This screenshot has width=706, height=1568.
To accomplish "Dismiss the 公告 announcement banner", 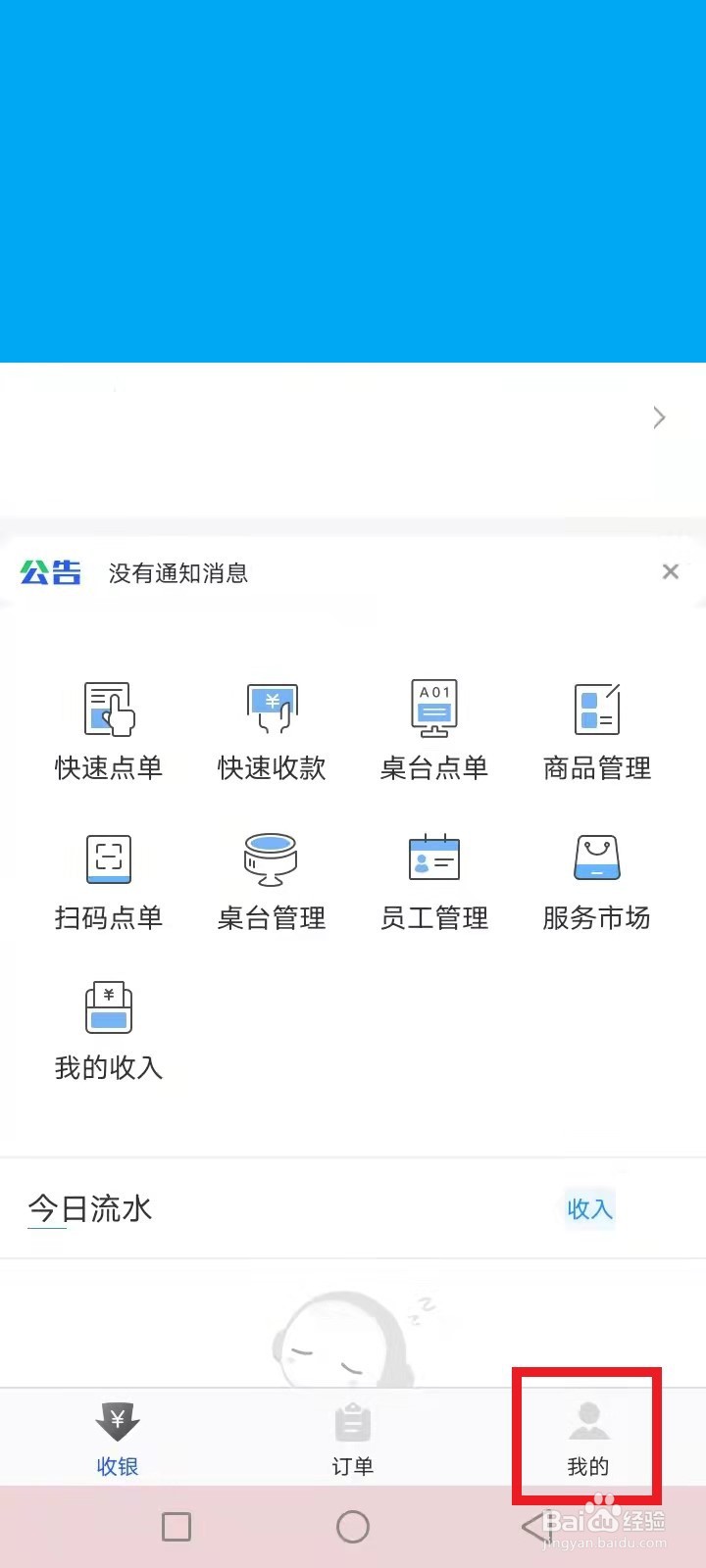I will tap(671, 571).
